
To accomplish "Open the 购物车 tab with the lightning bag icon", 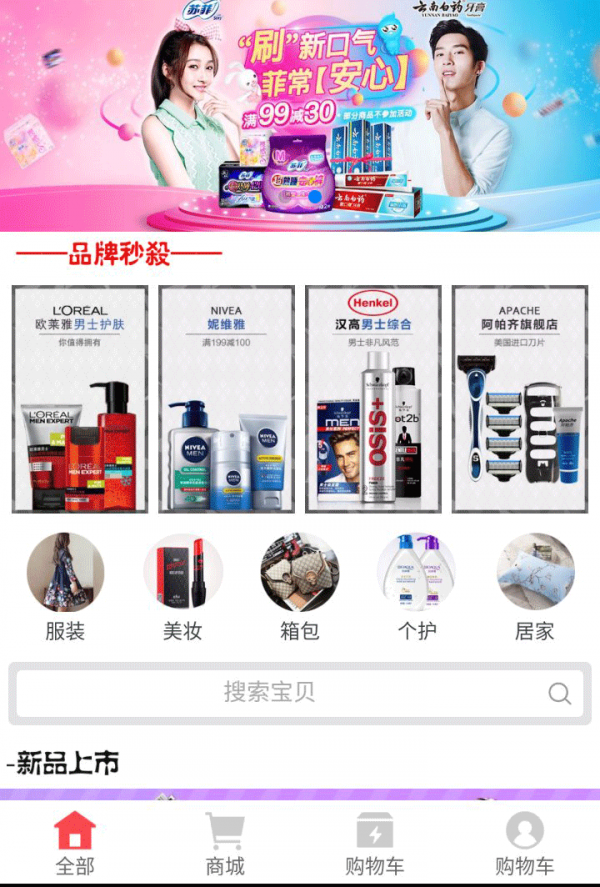I will [x=374, y=844].
